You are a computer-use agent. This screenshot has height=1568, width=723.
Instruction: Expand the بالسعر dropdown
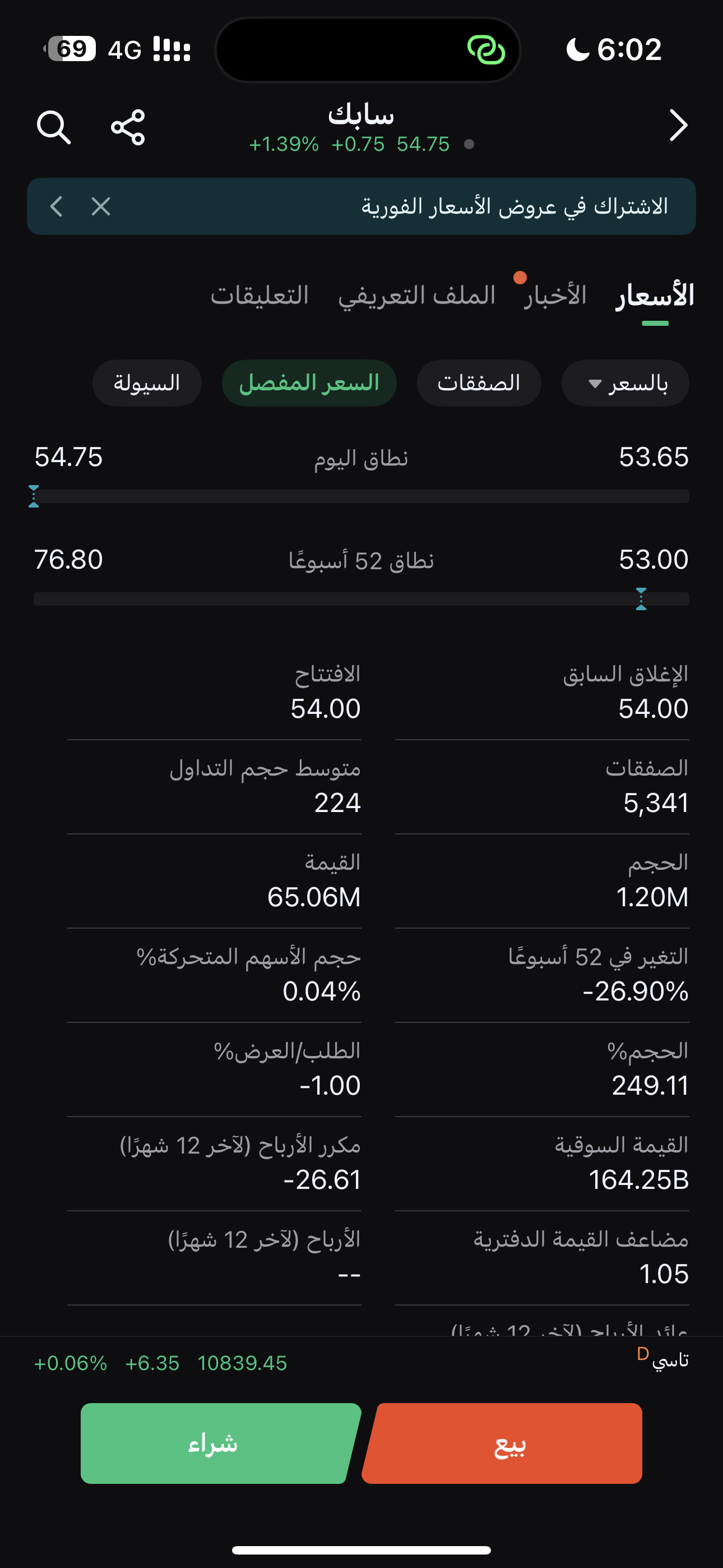625,383
